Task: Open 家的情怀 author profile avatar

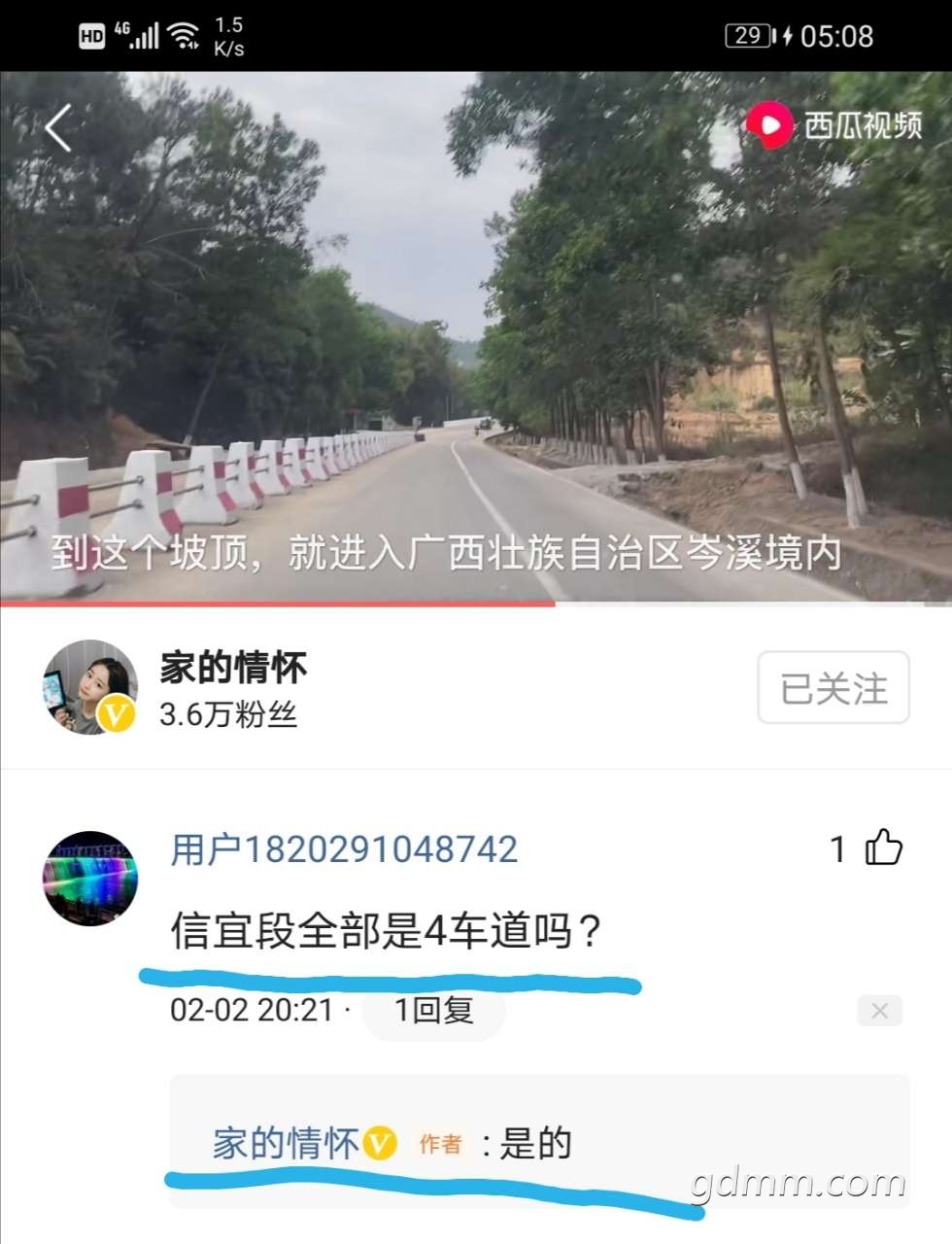Action: coord(89,687)
